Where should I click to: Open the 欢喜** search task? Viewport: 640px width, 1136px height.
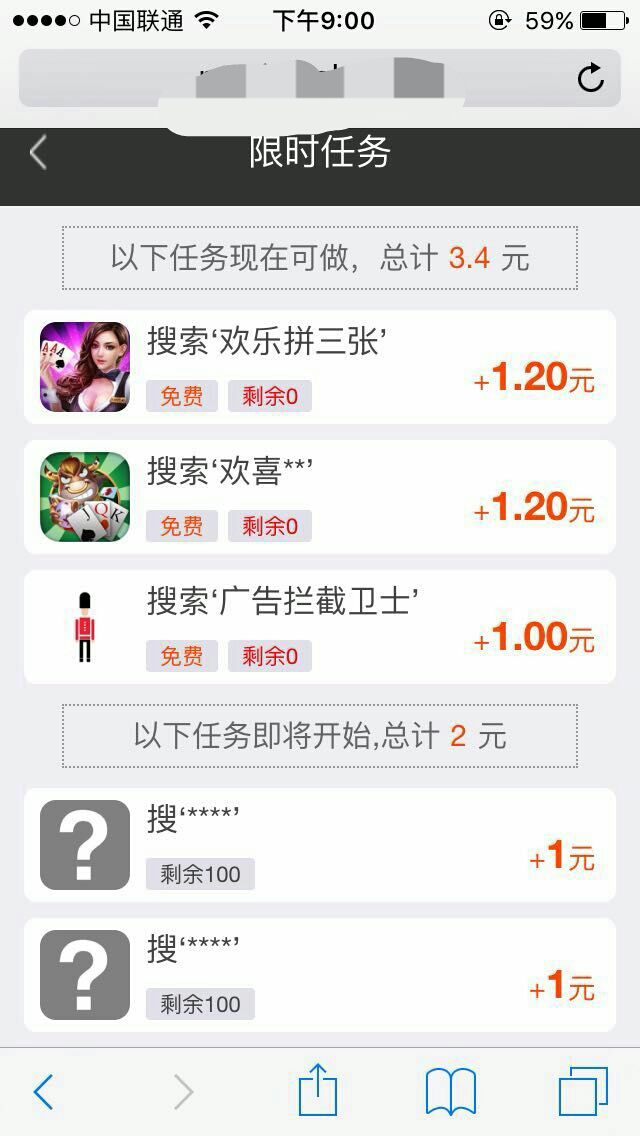tap(320, 497)
